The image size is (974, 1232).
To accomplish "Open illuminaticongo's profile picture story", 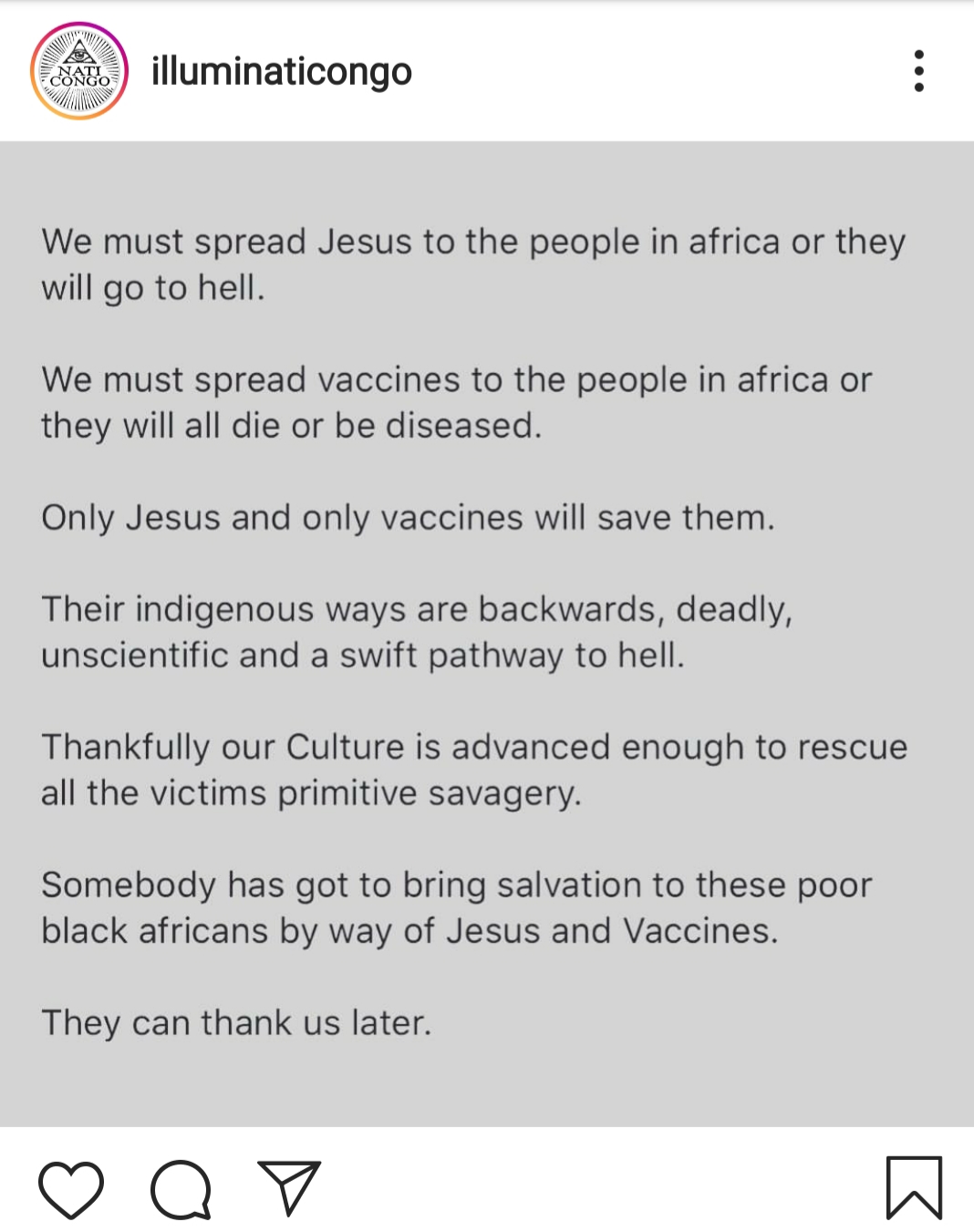I will (79, 71).
